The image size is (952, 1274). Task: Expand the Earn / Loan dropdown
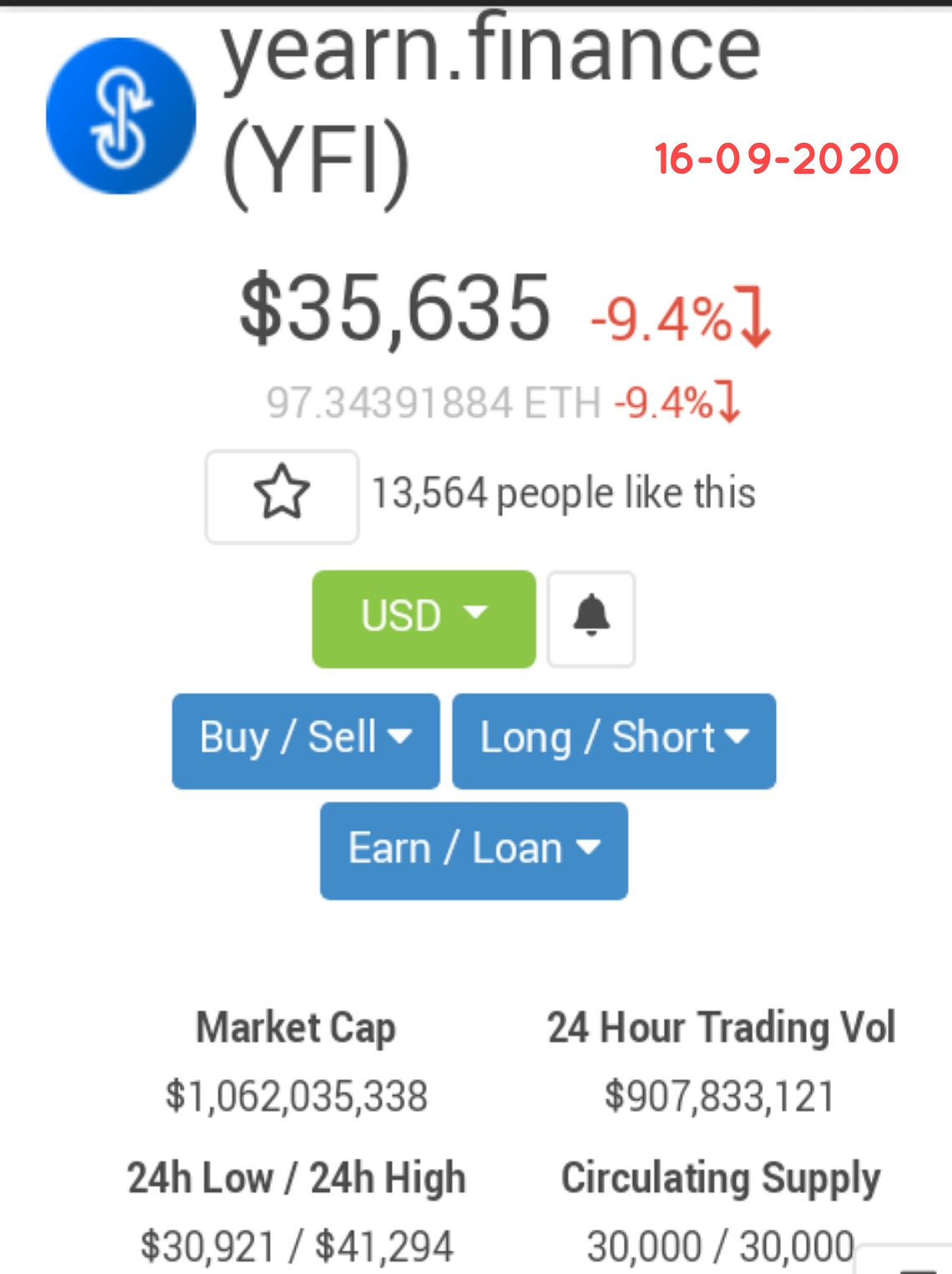(x=473, y=850)
